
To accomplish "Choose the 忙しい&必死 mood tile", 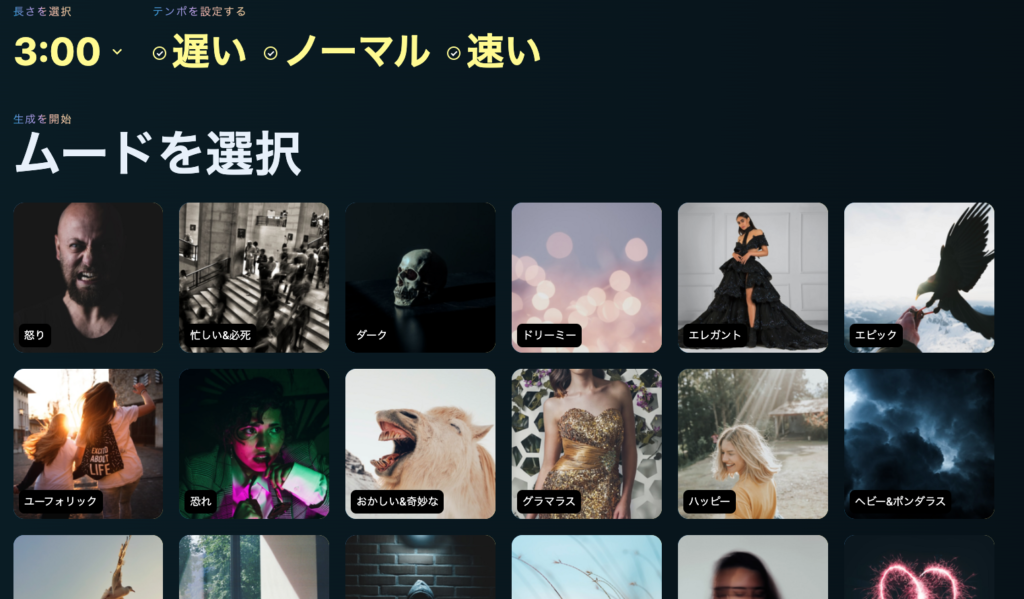I will (254, 277).
